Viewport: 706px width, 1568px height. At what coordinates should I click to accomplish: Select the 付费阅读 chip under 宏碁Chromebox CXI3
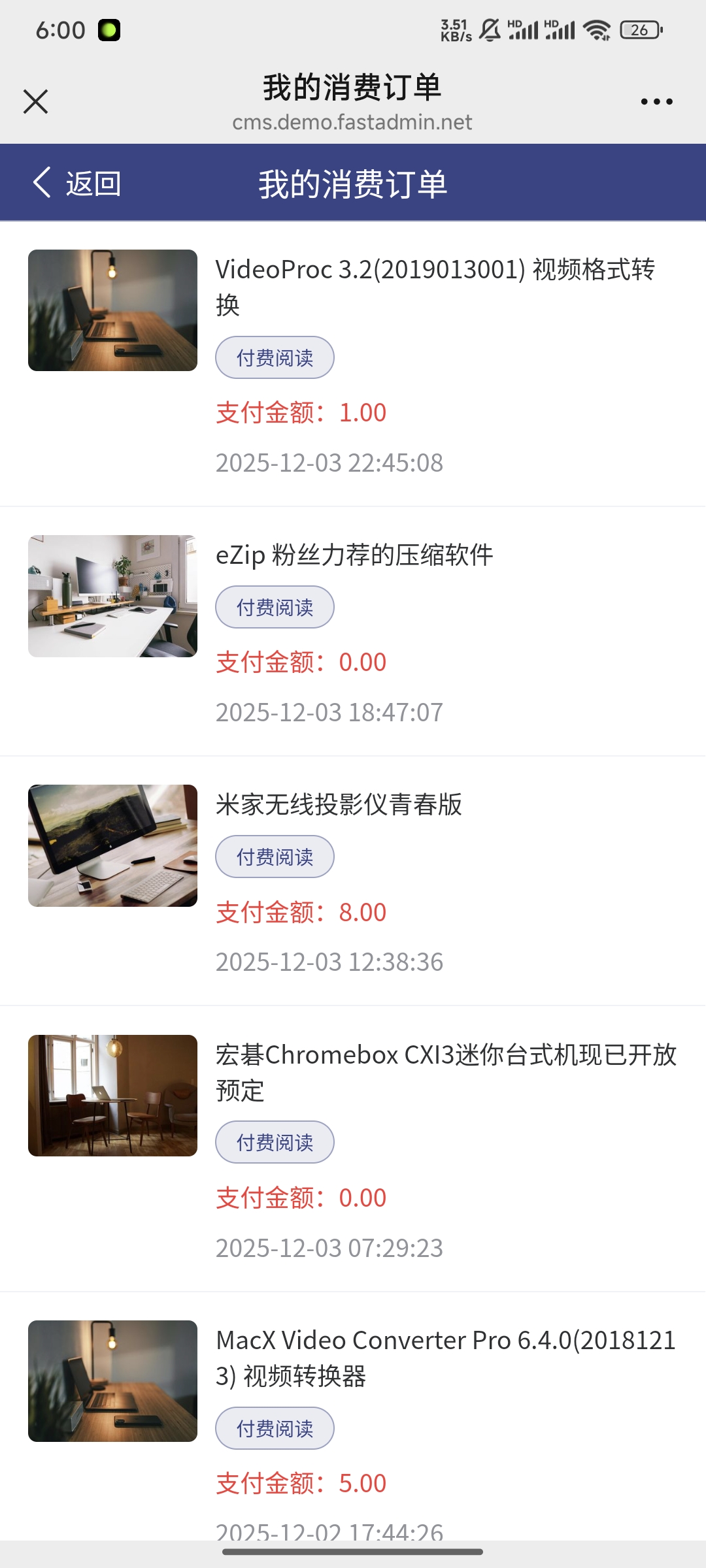coord(275,1142)
